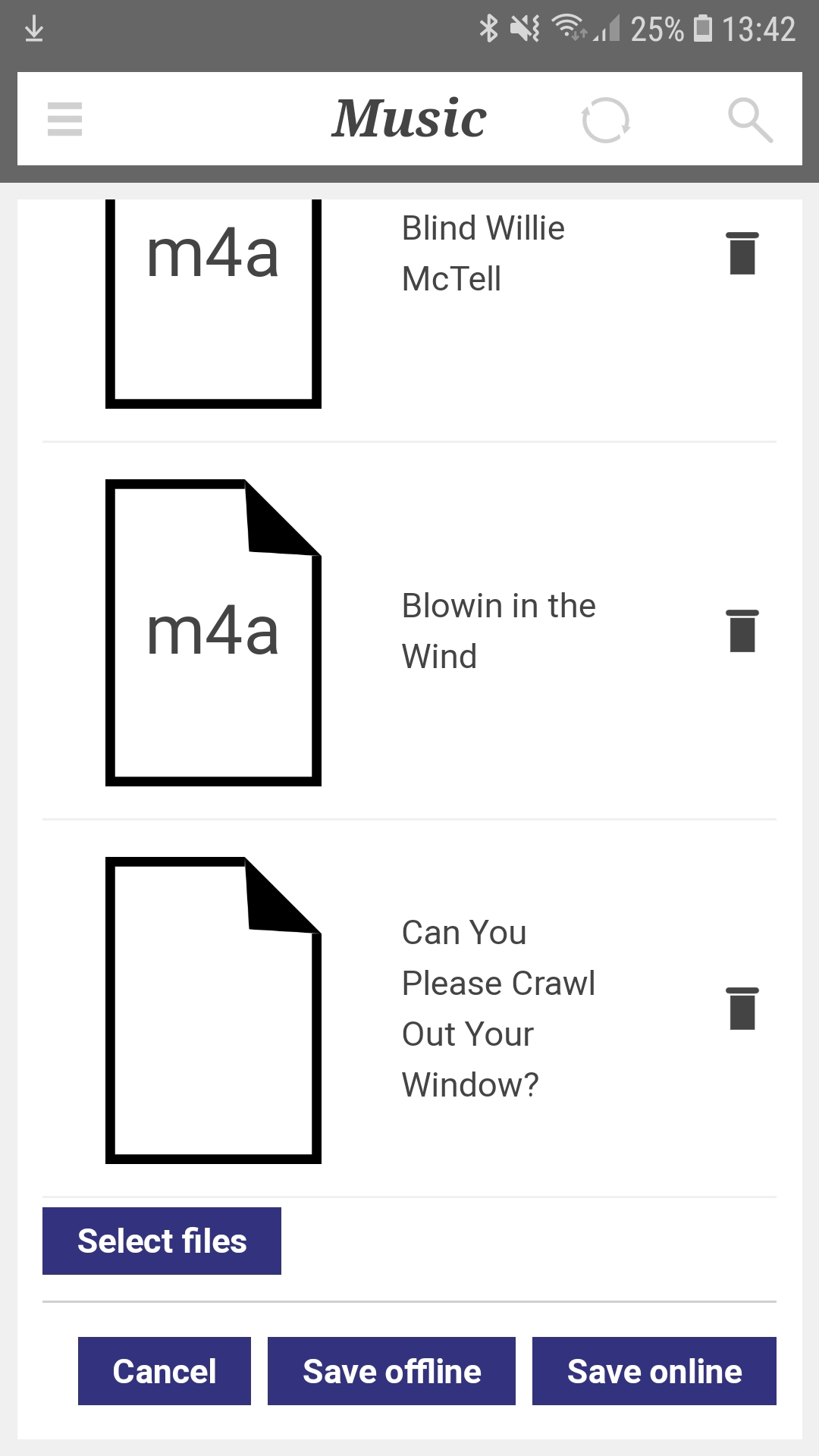This screenshot has height=1456, width=819.
Task: Open the Can You Please Crawl file
Action: pyautogui.click(x=213, y=1010)
